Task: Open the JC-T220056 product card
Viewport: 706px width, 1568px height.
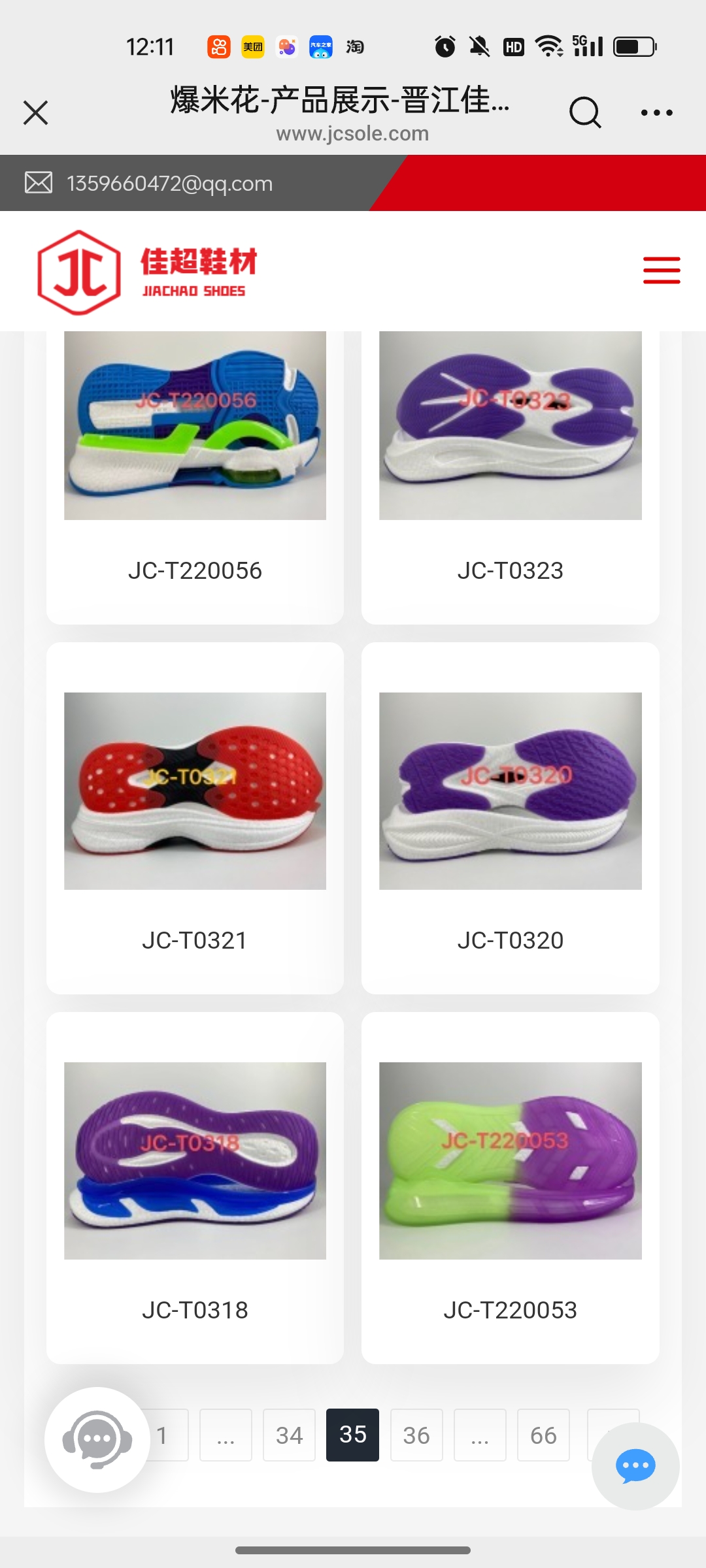Action: tap(195, 457)
